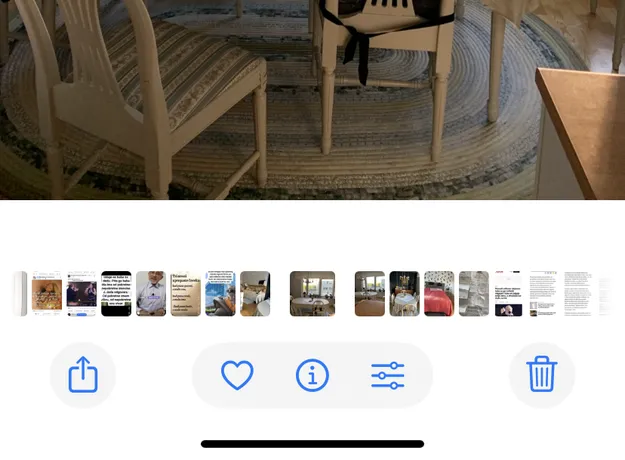Open the edit adjustments sliders
Viewport: 625px width, 460px height.
coord(388,376)
